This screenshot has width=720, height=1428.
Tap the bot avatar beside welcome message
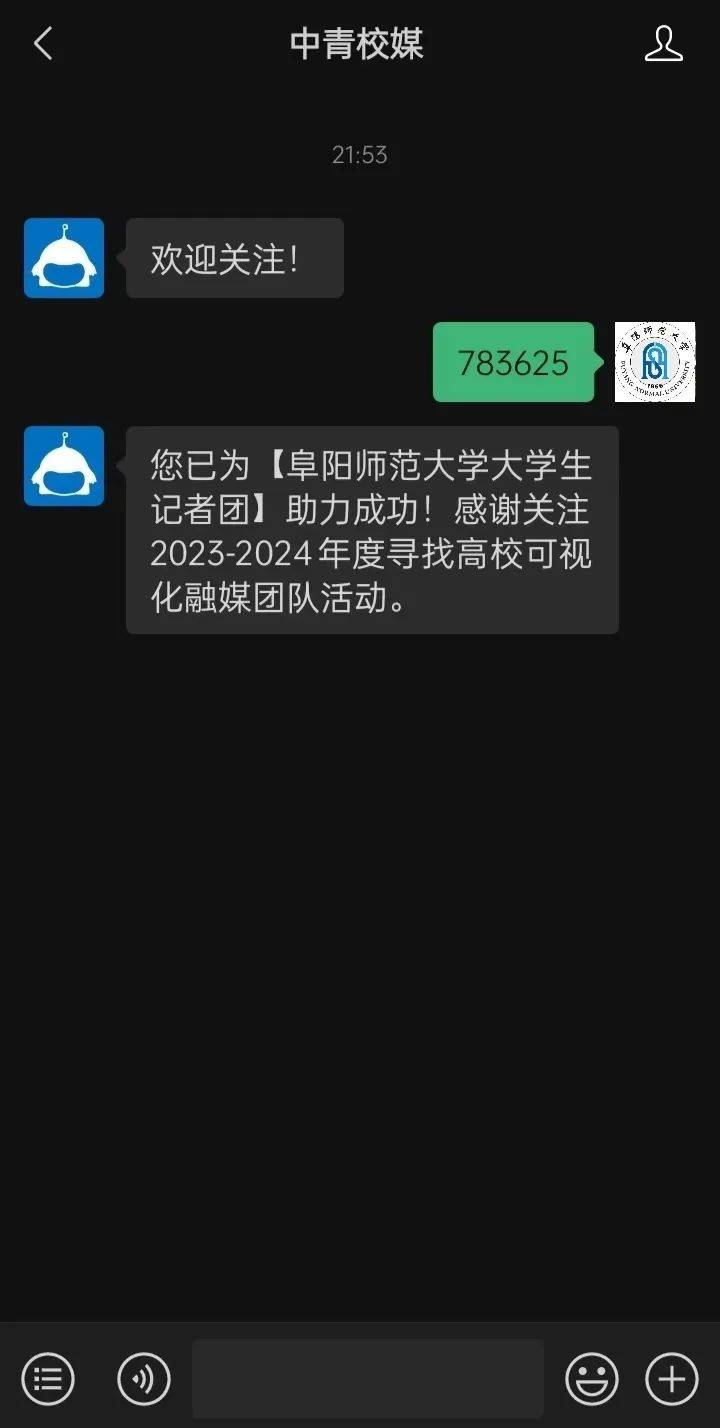(x=63, y=258)
